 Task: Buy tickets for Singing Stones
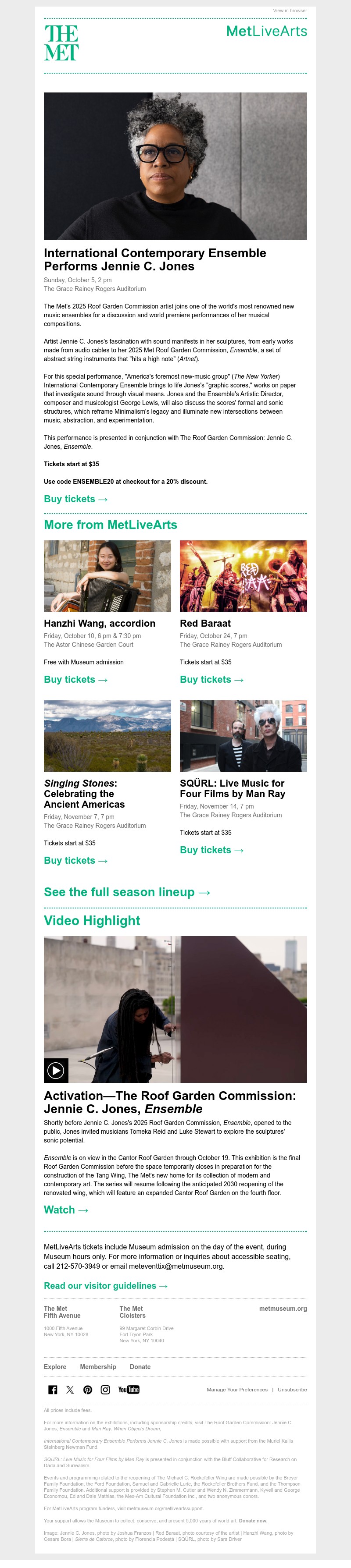(75, 861)
